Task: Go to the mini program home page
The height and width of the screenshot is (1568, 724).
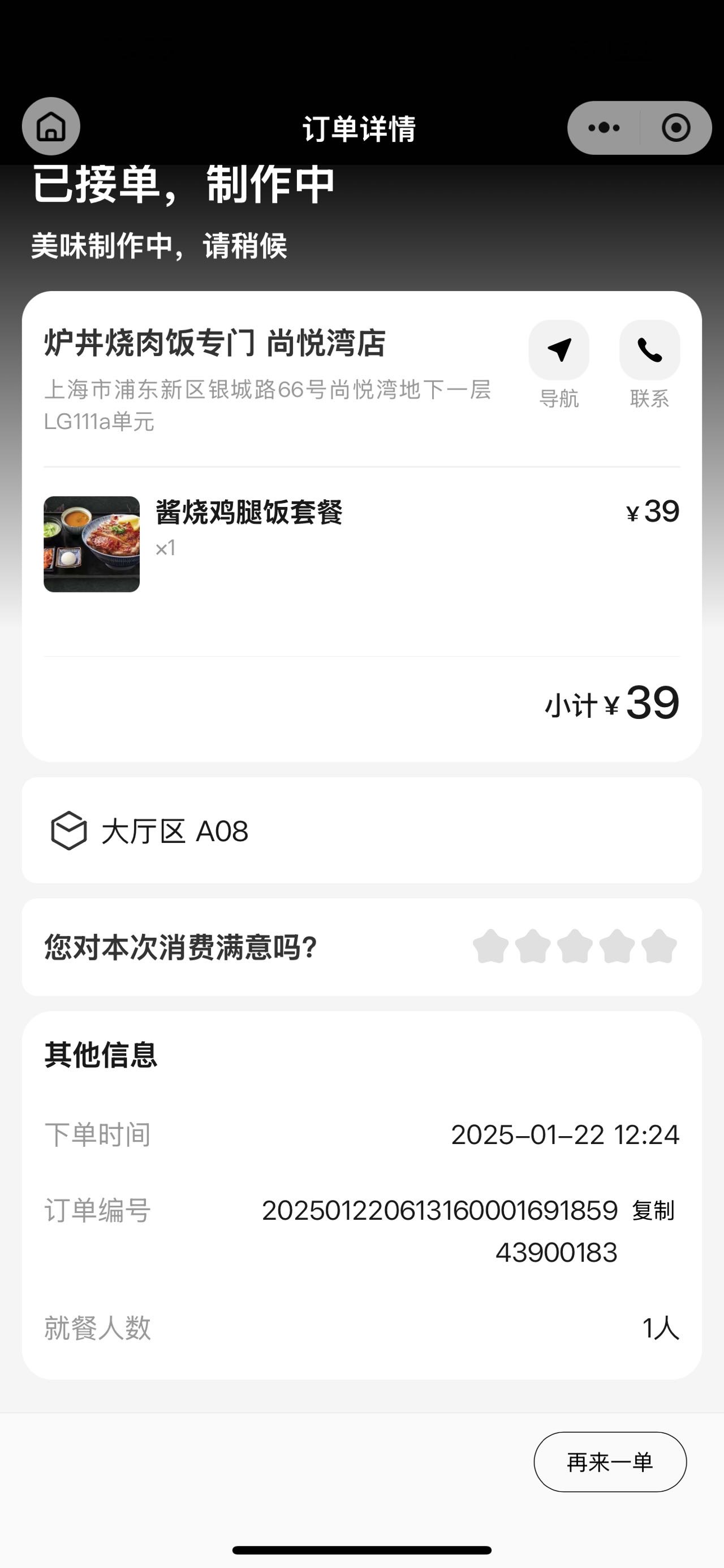Action: pyautogui.click(x=51, y=127)
